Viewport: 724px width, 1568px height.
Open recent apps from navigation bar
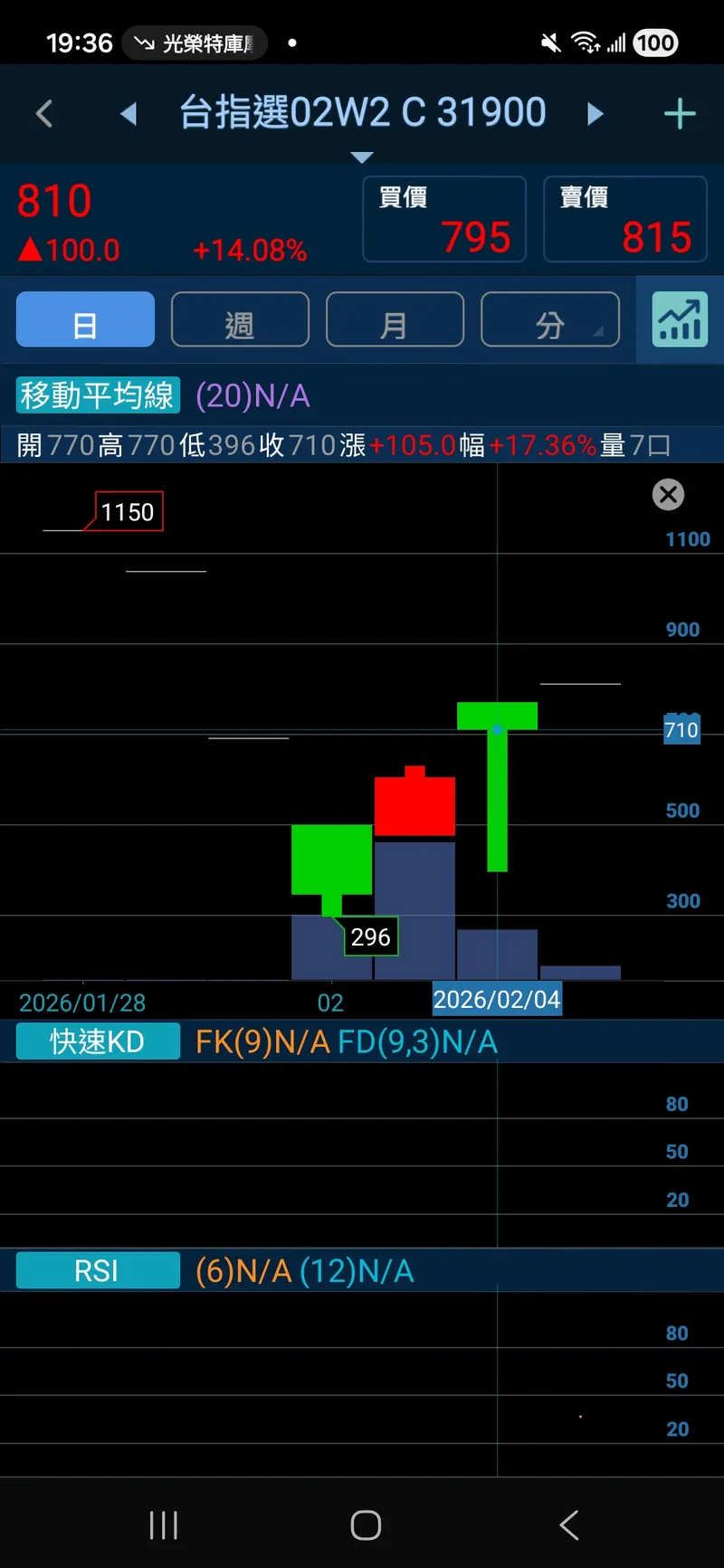[x=164, y=1525]
